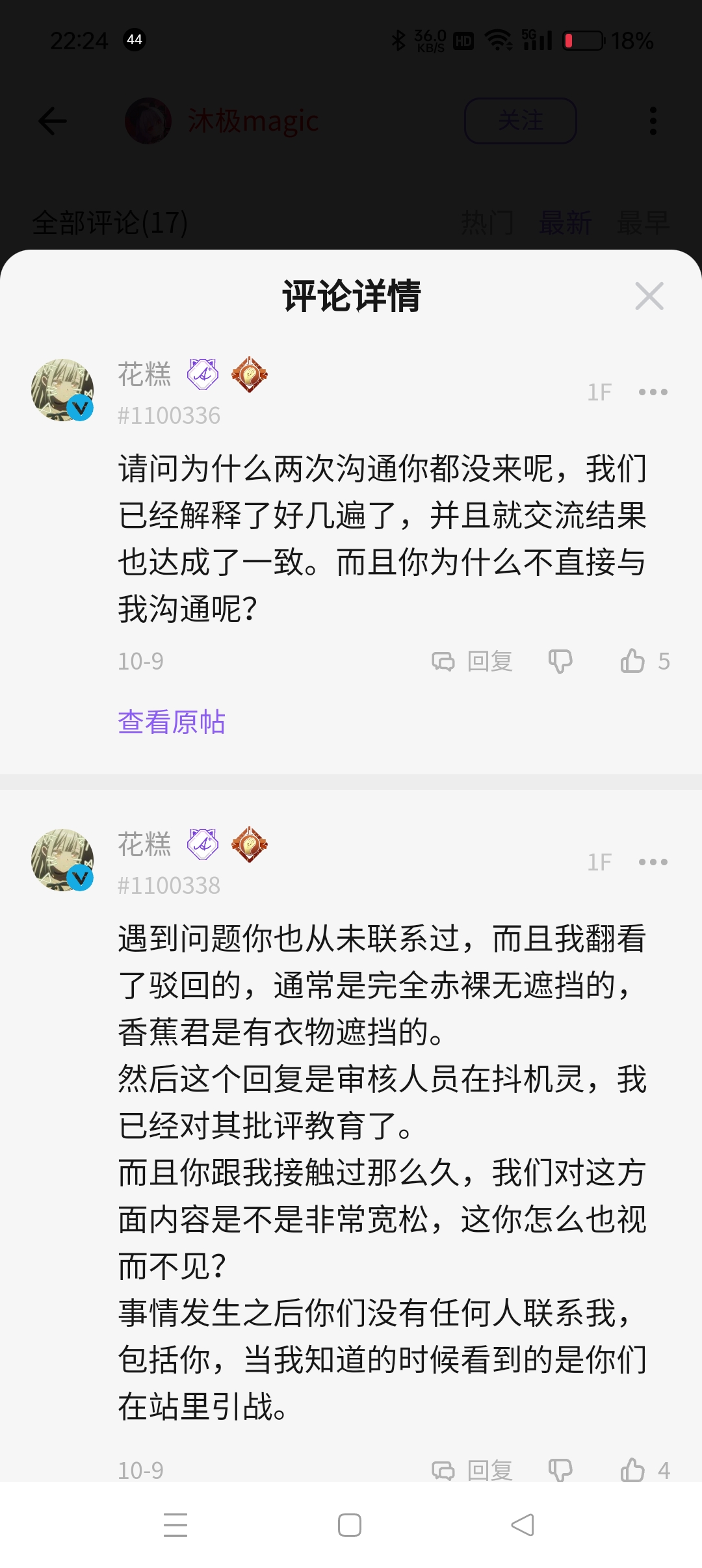Go to the system home screen

coord(350,1525)
